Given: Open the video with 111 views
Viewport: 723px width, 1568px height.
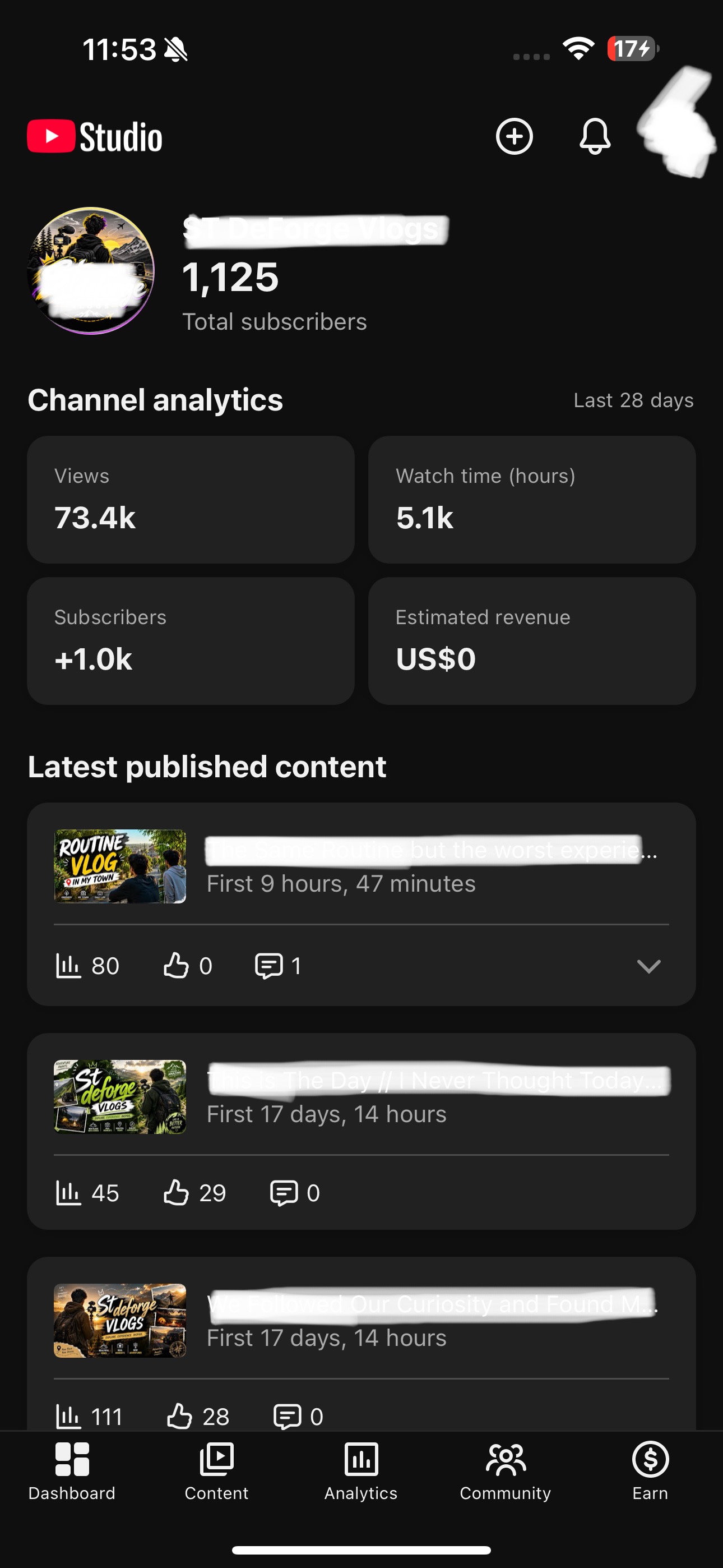Looking at the screenshot, I should tap(361, 1320).
